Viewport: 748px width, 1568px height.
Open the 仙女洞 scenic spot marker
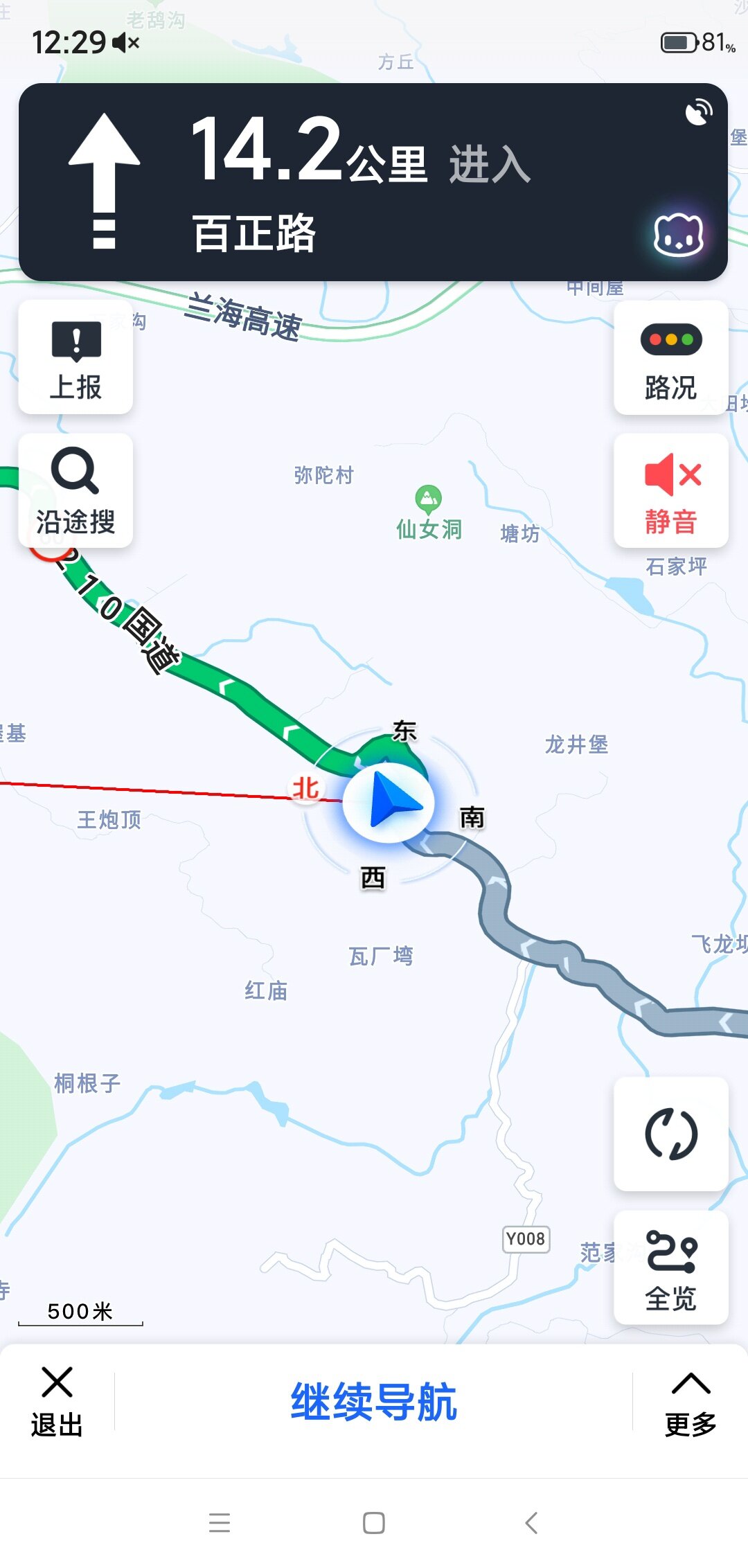(x=429, y=498)
